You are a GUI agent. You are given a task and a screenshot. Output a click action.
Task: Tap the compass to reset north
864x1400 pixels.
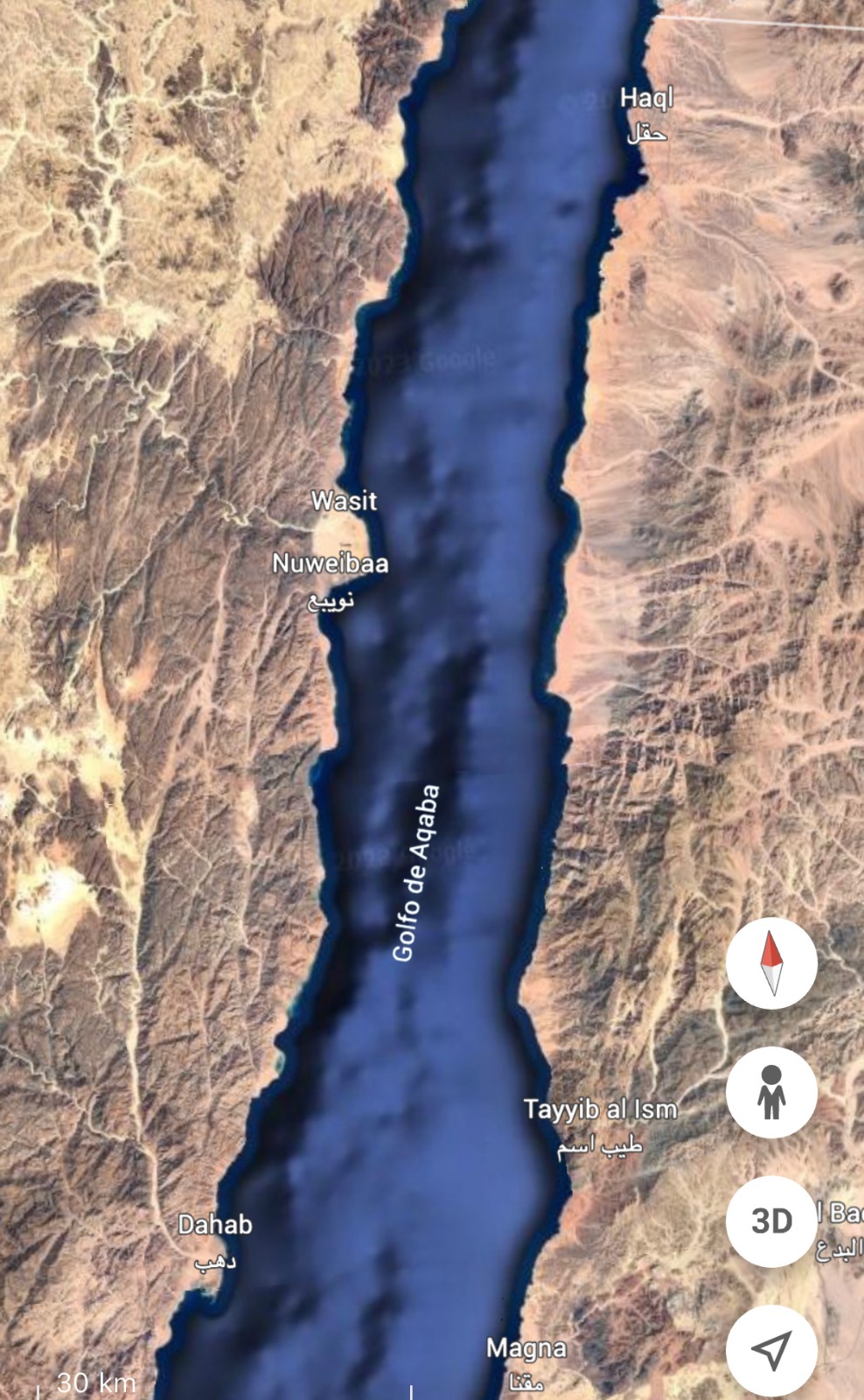[770, 963]
